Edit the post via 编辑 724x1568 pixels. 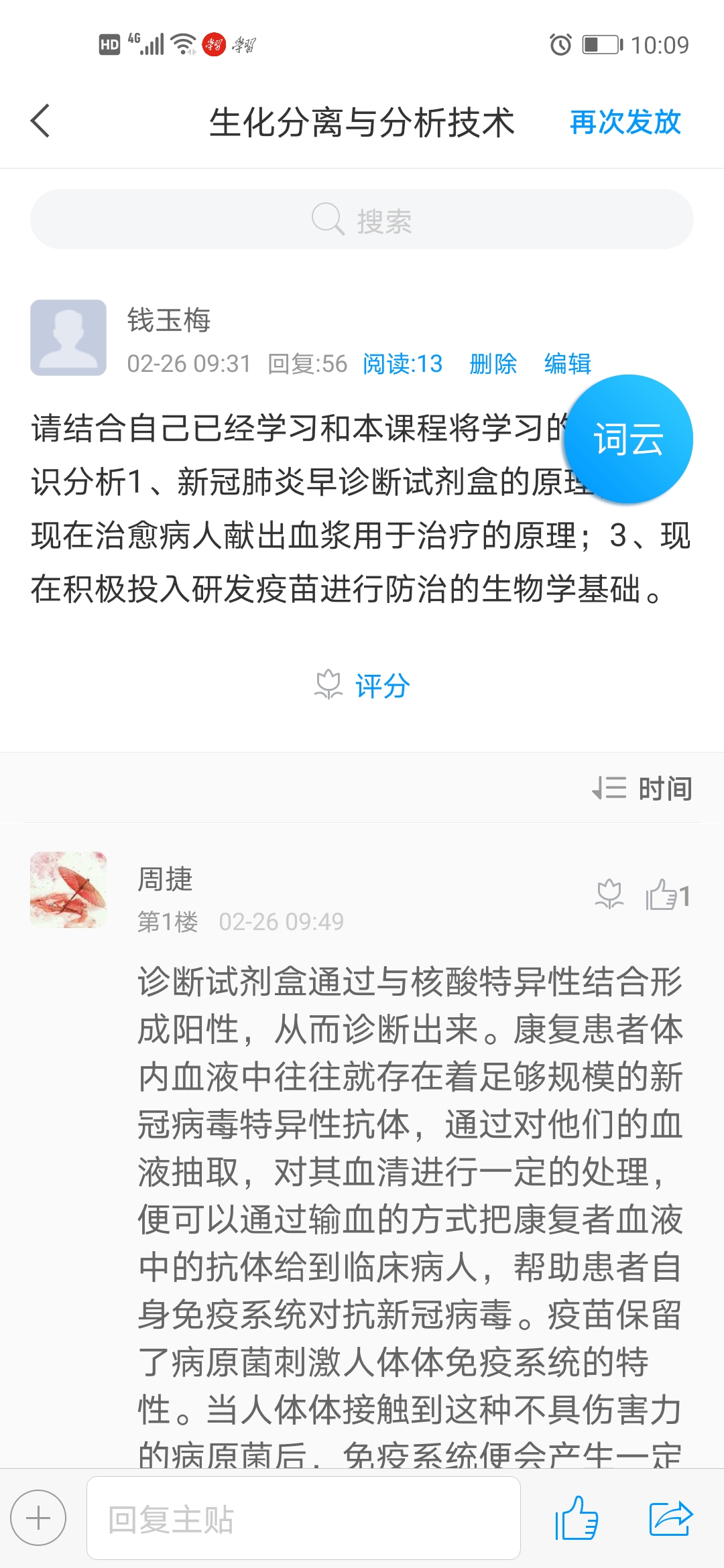pyautogui.click(x=568, y=364)
